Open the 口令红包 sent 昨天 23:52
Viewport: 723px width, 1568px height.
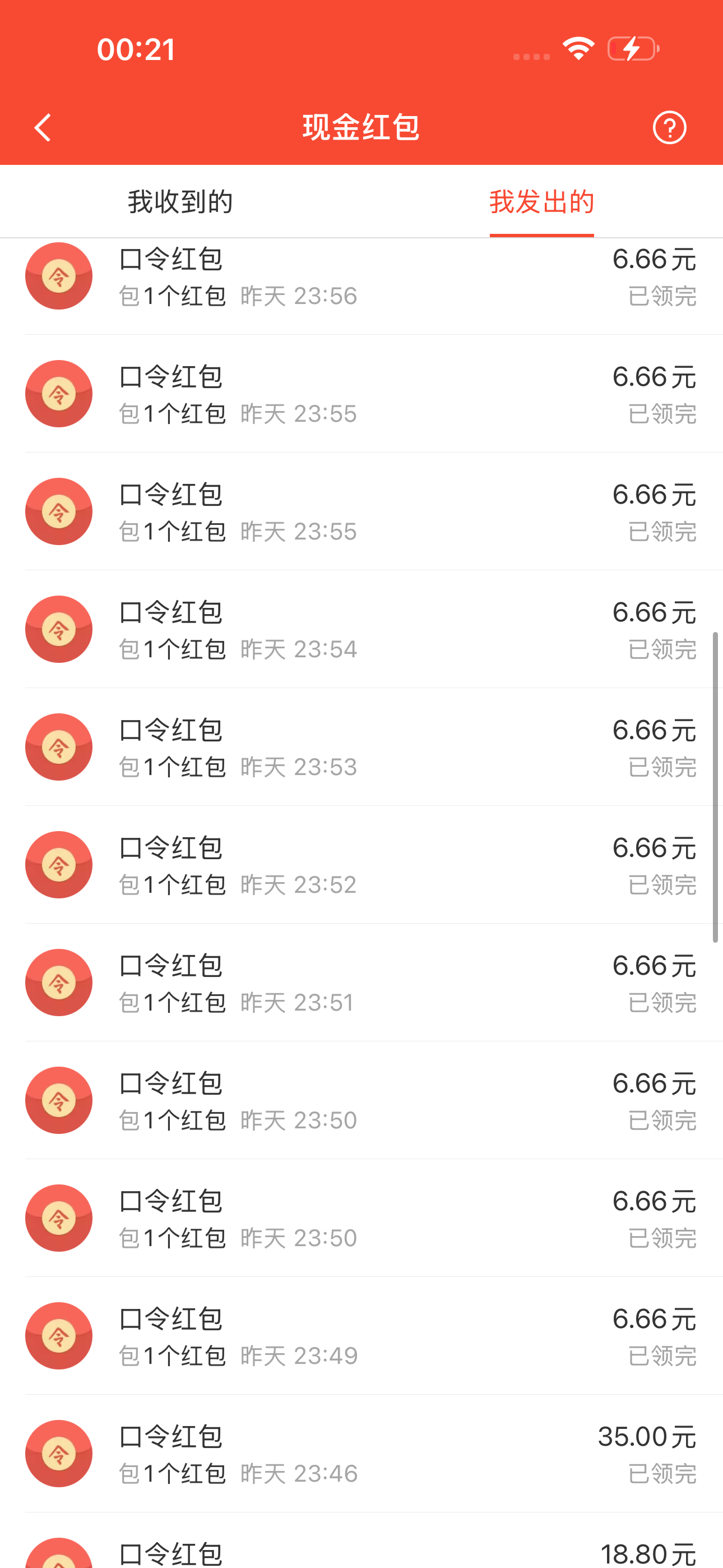click(x=361, y=865)
